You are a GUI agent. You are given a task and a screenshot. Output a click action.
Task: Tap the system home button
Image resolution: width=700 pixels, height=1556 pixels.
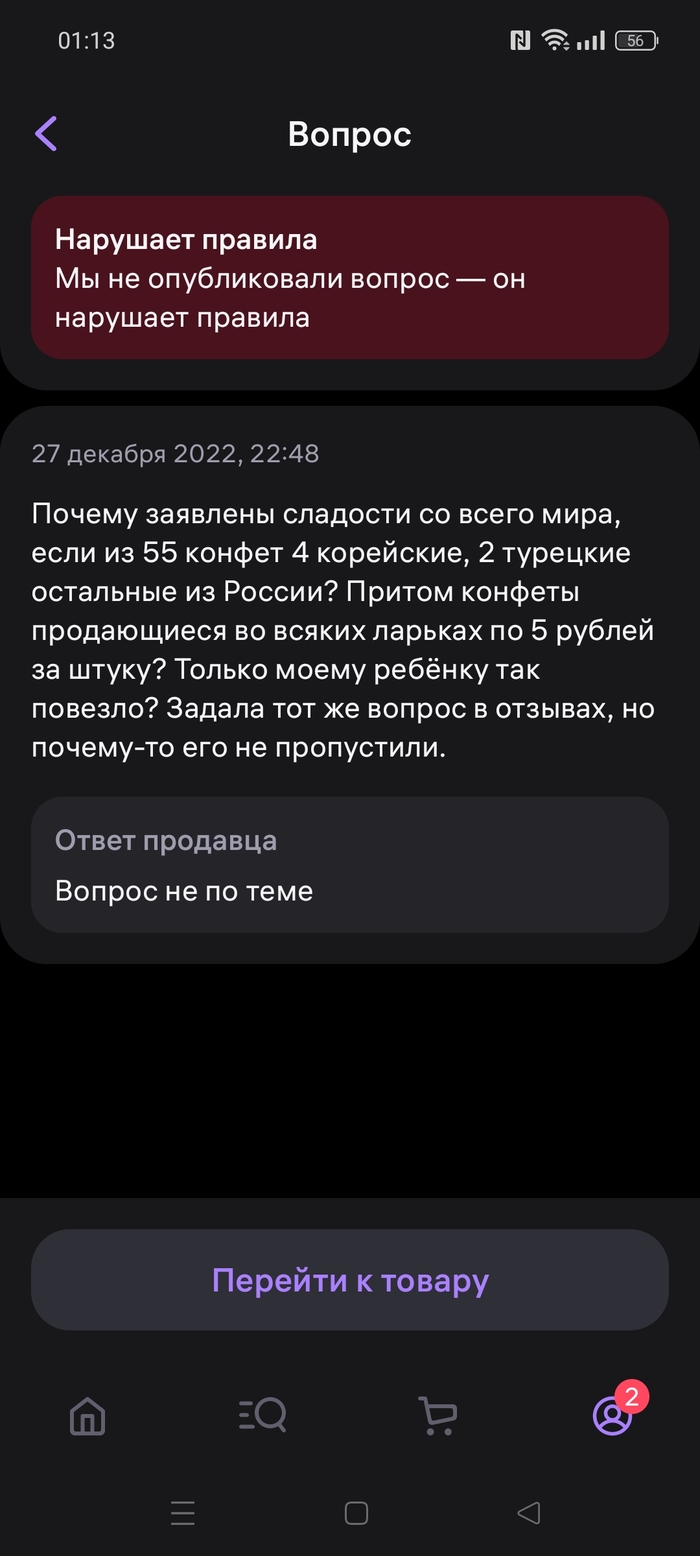click(x=356, y=1513)
